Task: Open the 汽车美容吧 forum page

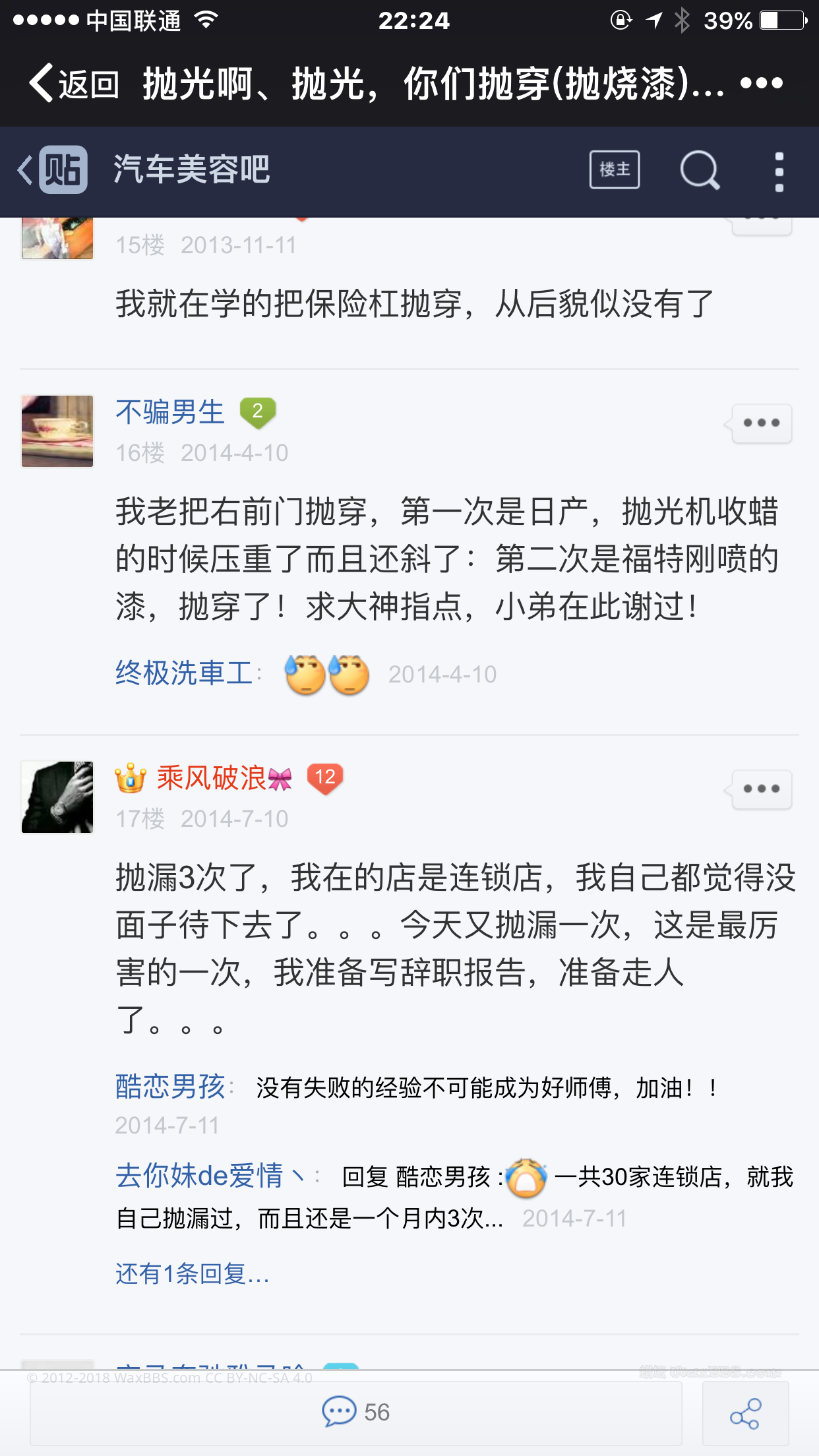Action: tap(191, 170)
